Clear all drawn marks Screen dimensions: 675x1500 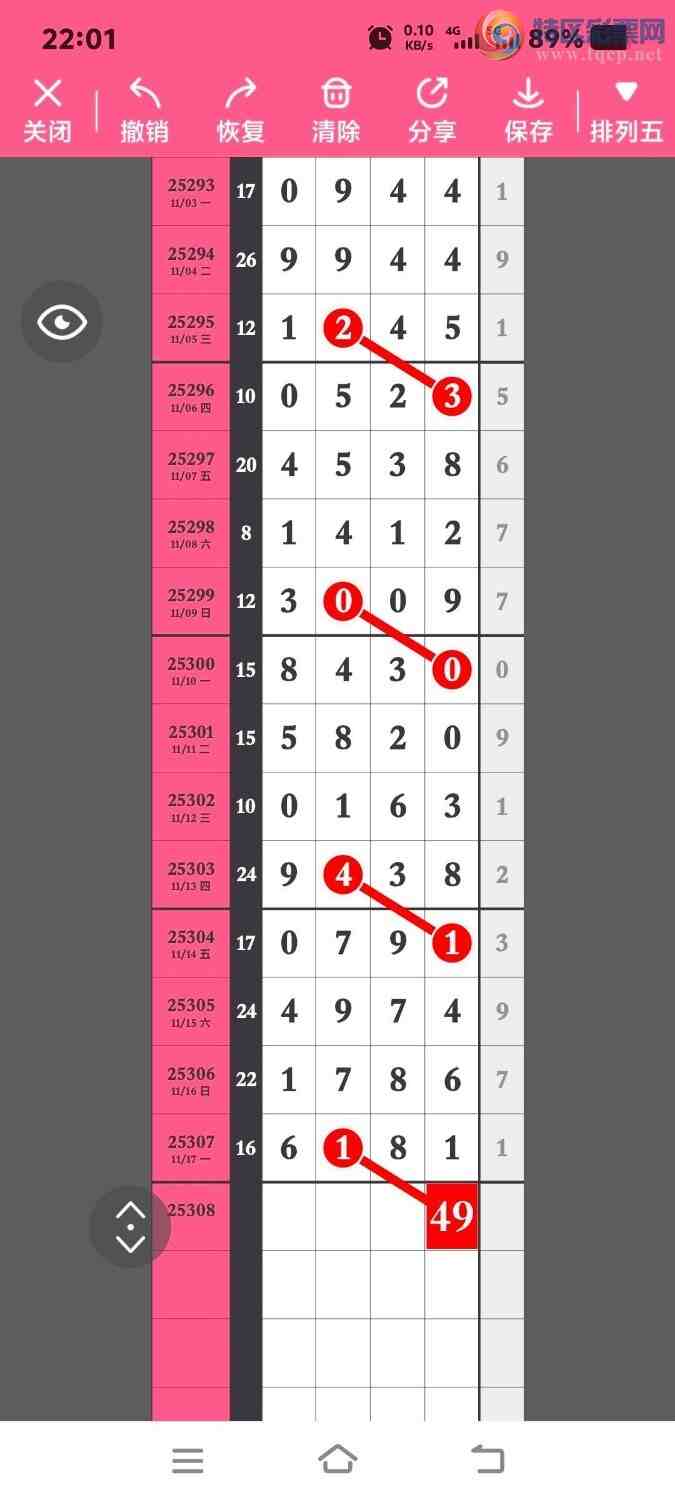point(336,111)
